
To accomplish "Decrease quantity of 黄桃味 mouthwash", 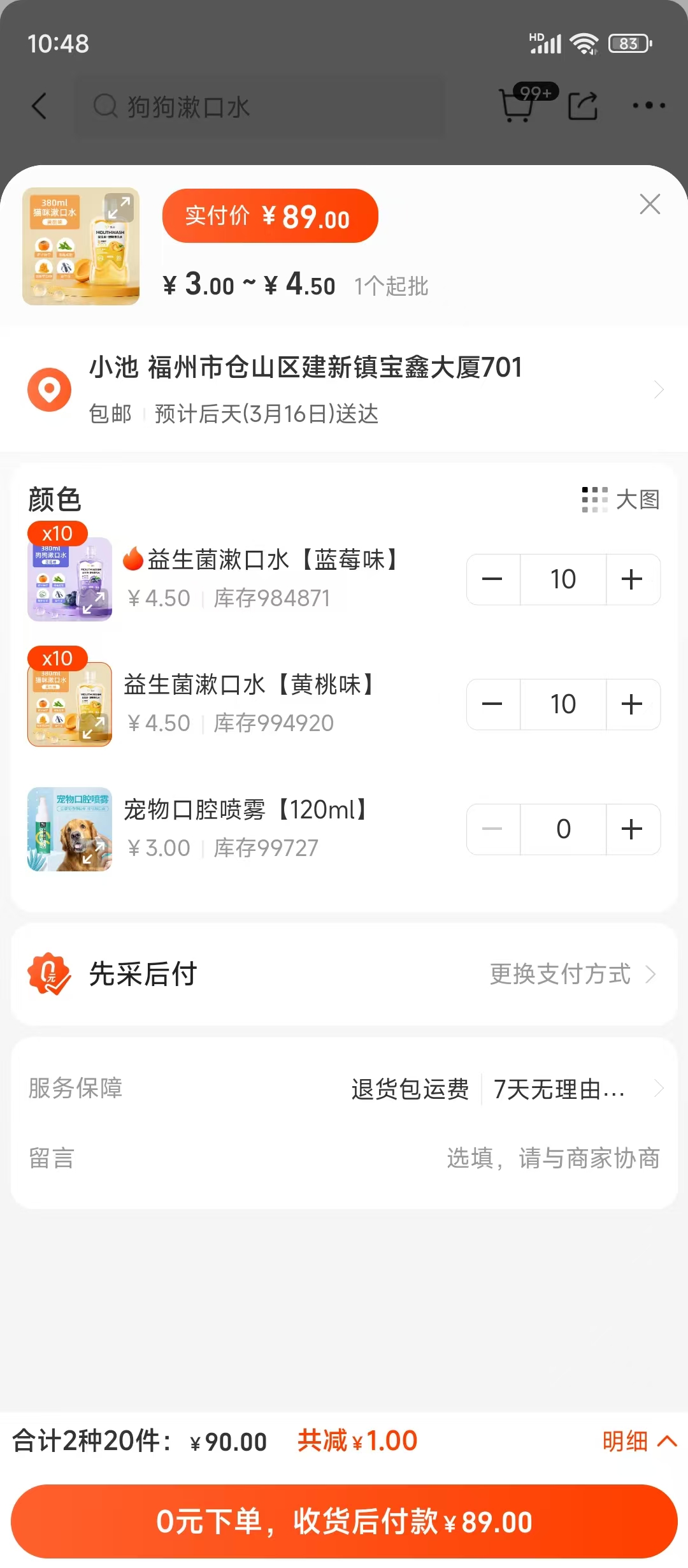I will (x=492, y=704).
